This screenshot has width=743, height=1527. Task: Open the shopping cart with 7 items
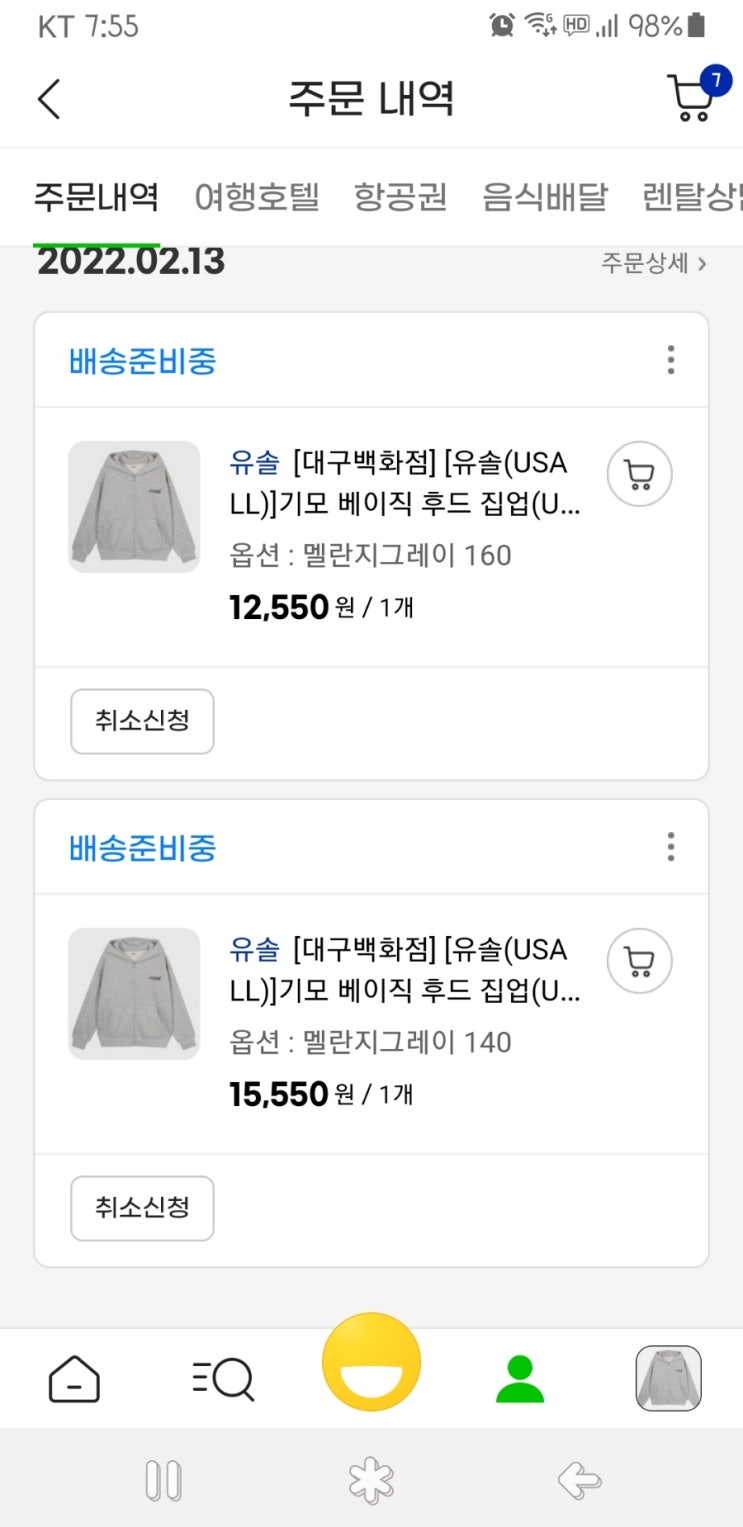pos(693,97)
